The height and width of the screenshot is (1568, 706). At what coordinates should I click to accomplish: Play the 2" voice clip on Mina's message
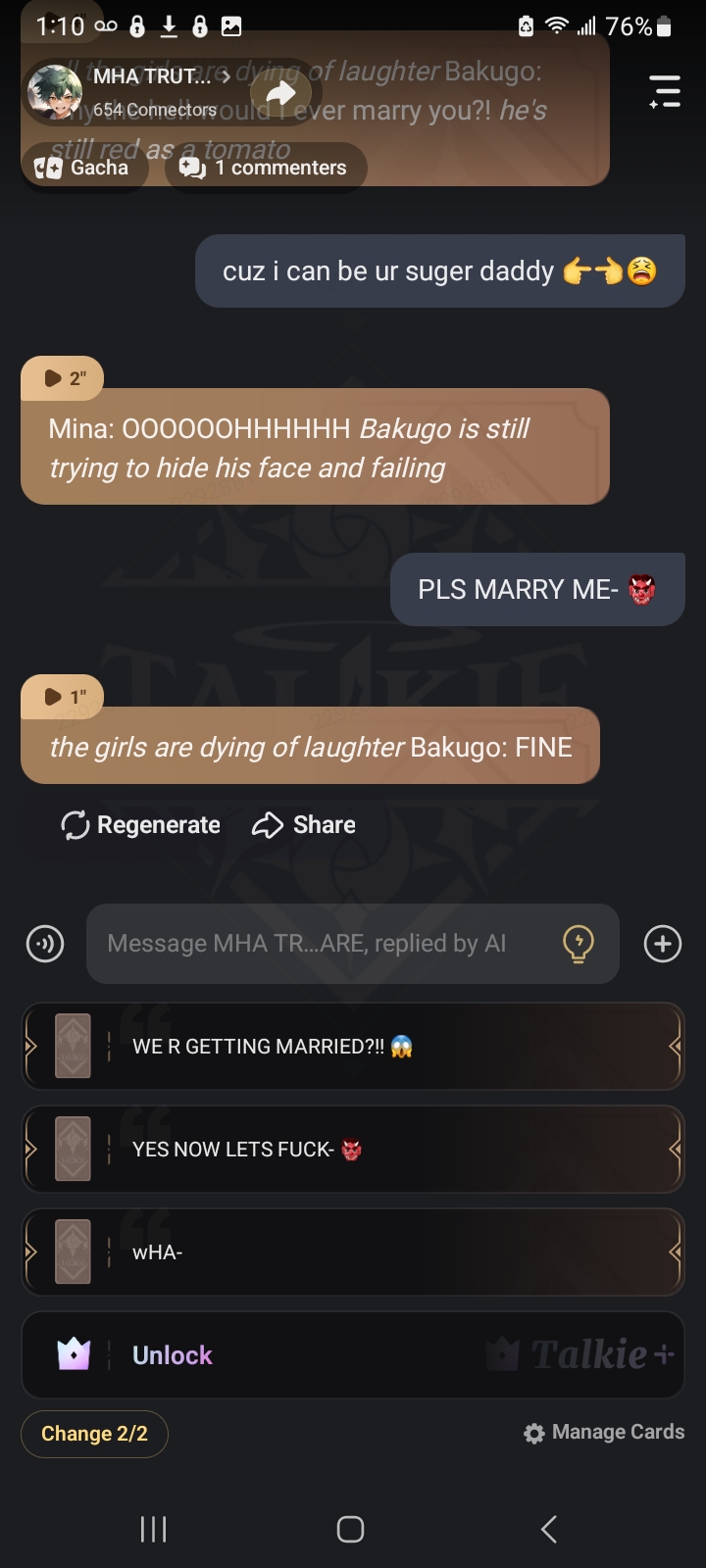coord(63,378)
